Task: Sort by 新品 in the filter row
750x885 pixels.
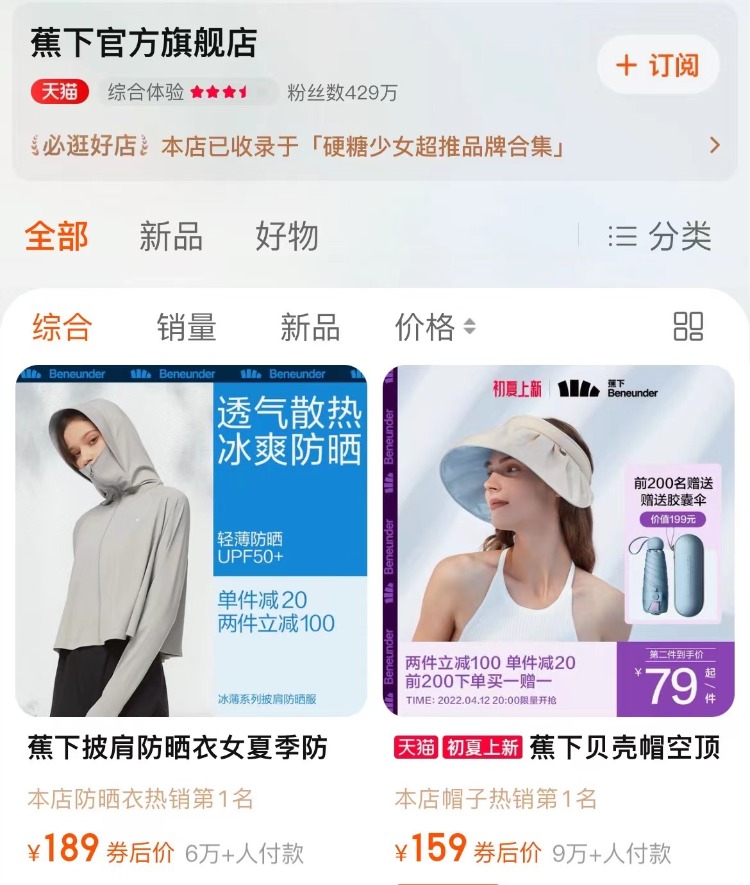Action: pos(310,327)
